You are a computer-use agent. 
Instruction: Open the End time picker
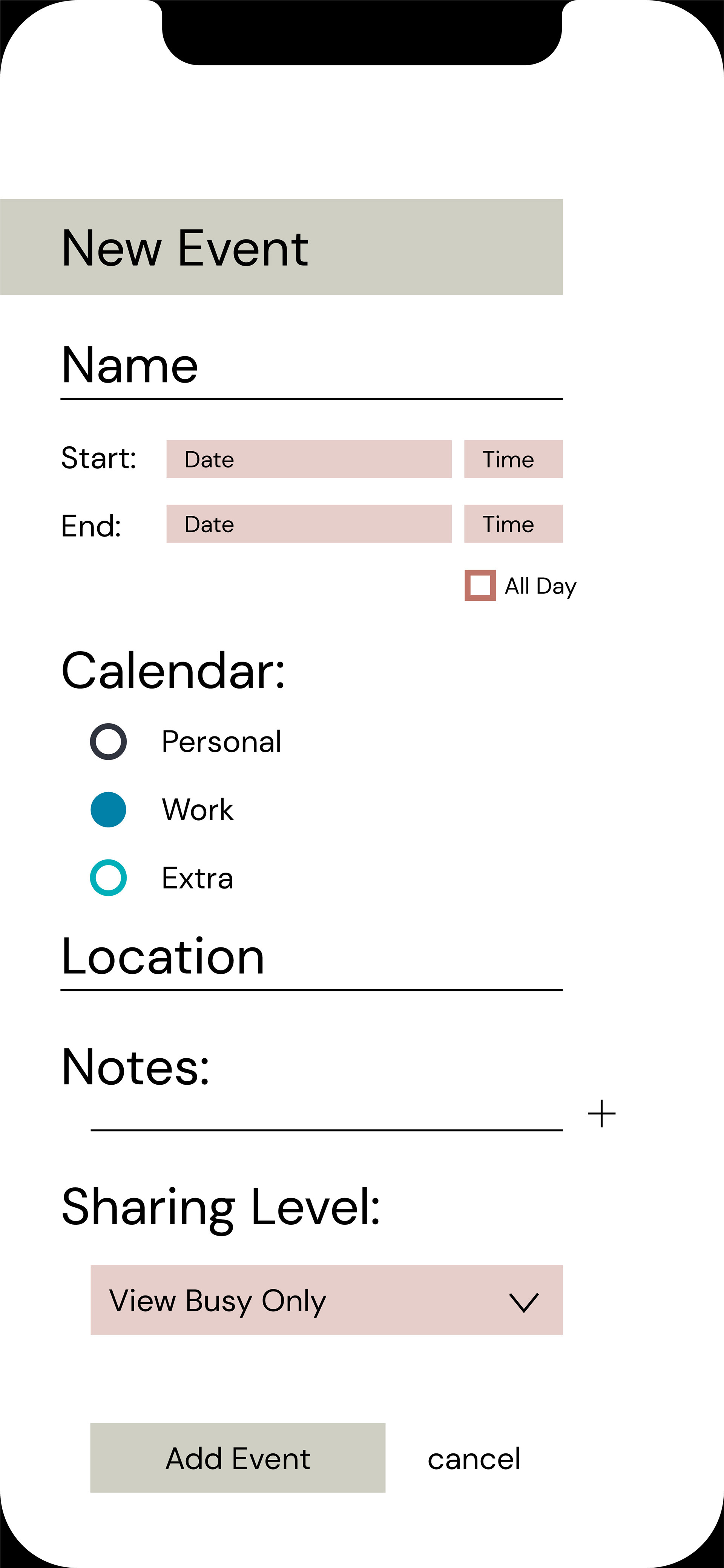coord(514,523)
